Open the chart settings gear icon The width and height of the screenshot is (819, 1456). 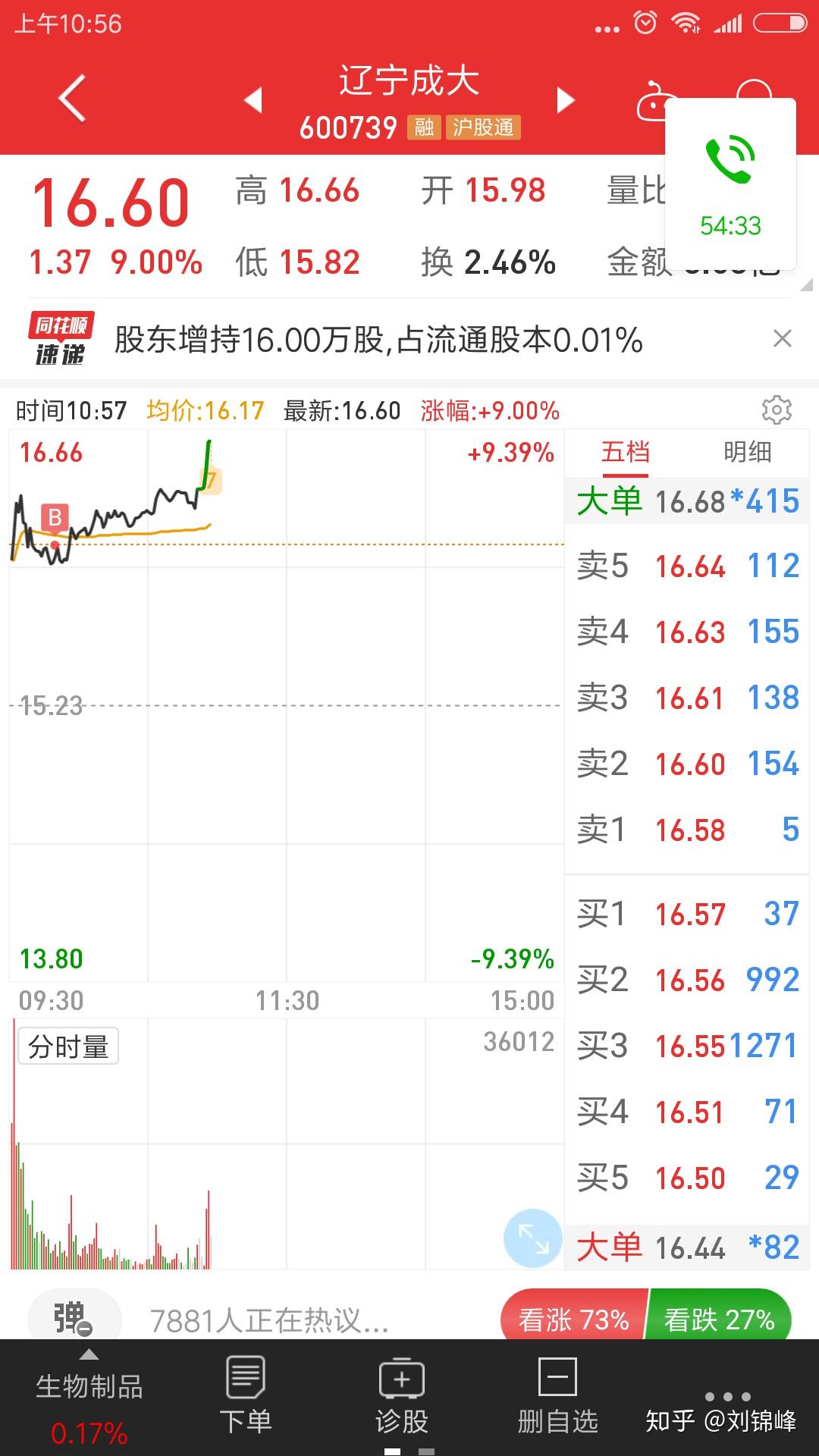pos(778,410)
